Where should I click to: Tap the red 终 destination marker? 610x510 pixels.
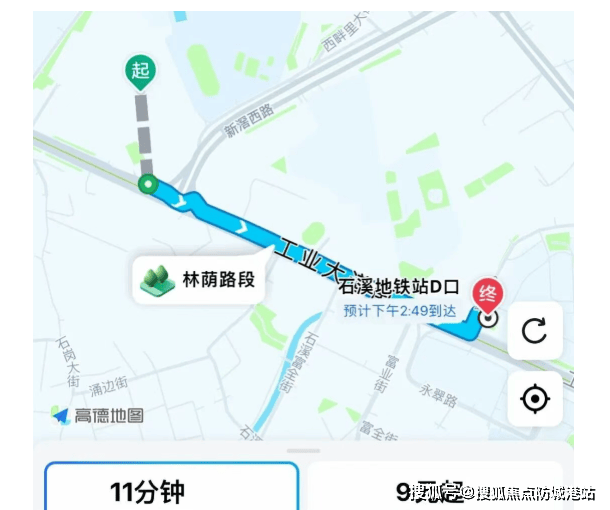[489, 293]
